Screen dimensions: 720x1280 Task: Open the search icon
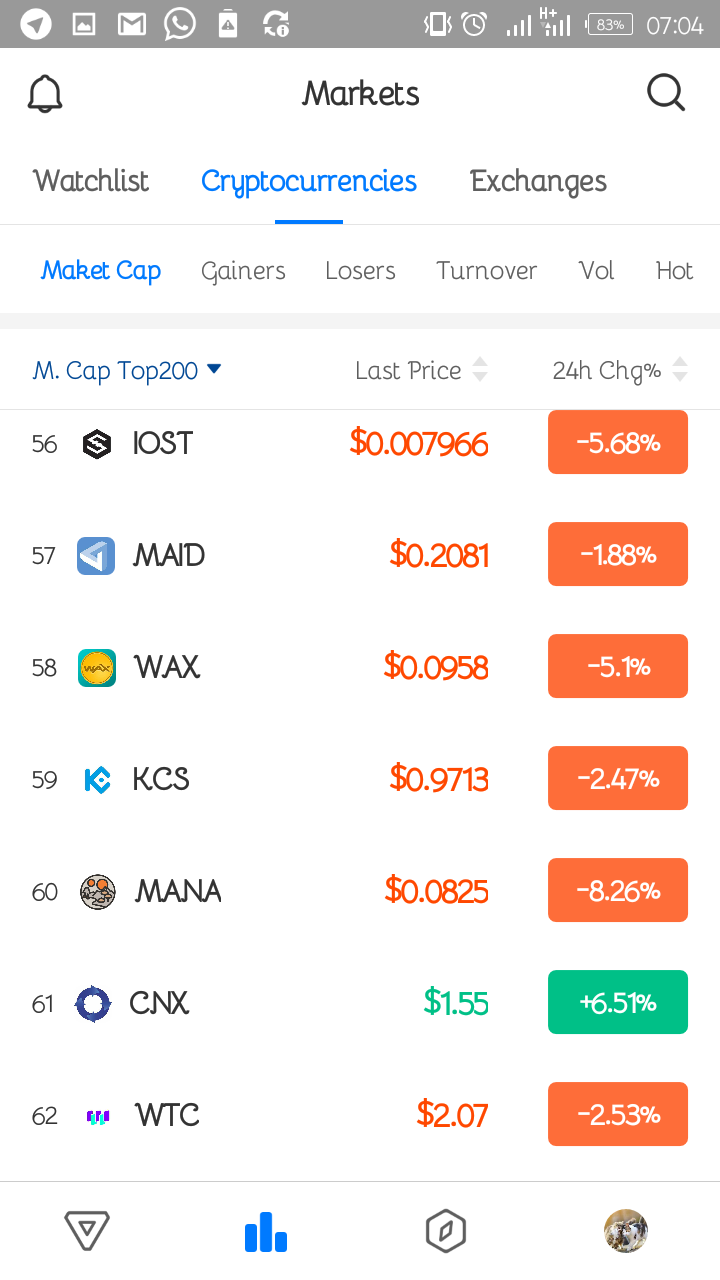coord(666,93)
